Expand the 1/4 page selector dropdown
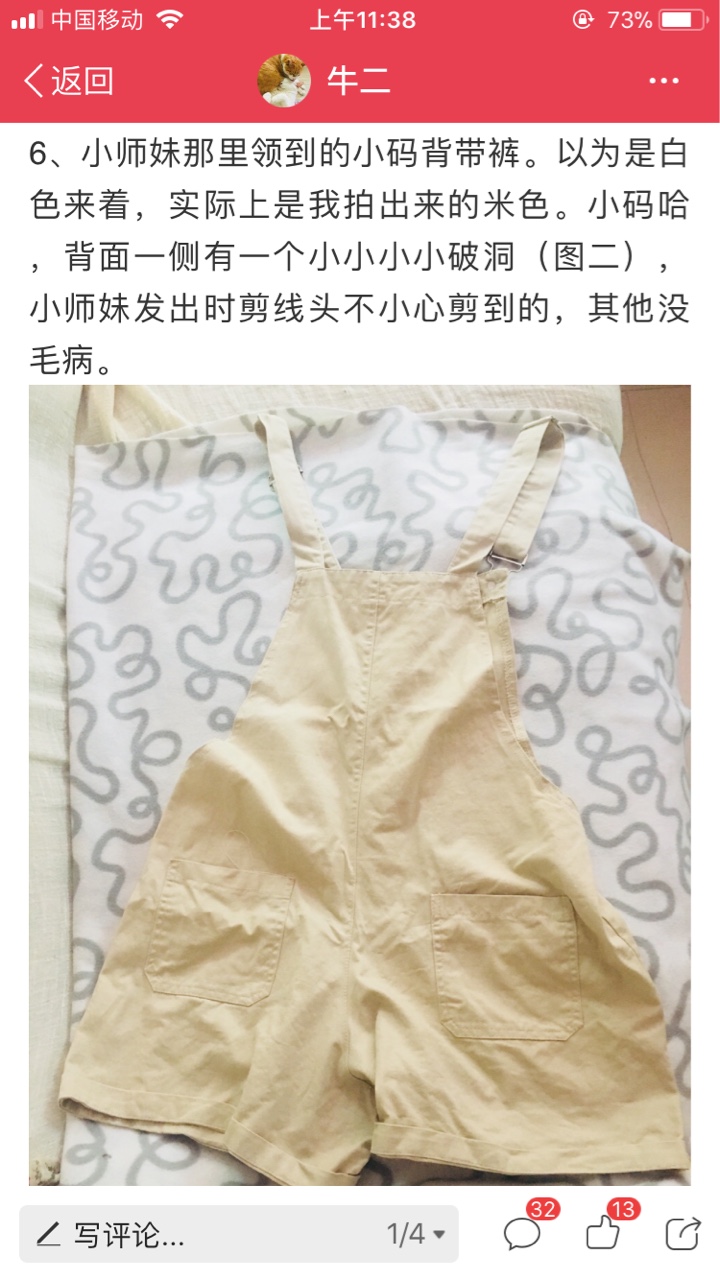Viewport: 720px width, 1280px height. click(416, 1234)
